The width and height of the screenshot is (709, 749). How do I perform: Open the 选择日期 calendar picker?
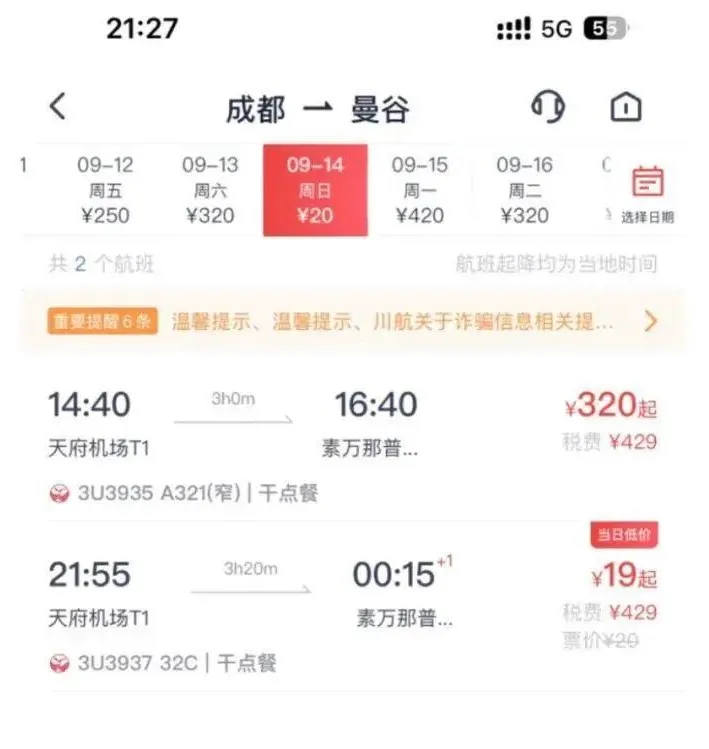click(647, 193)
